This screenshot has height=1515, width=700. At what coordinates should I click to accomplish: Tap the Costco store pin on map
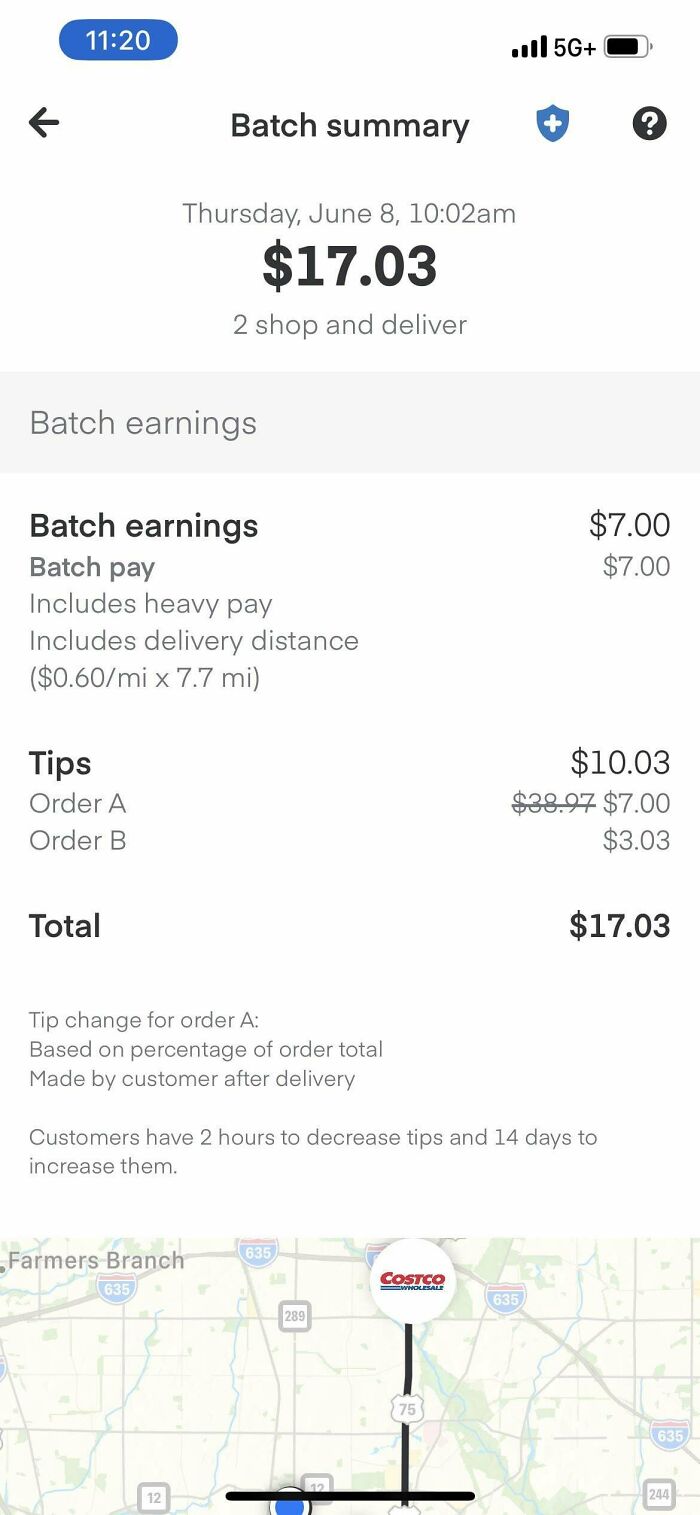(412, 1281)
